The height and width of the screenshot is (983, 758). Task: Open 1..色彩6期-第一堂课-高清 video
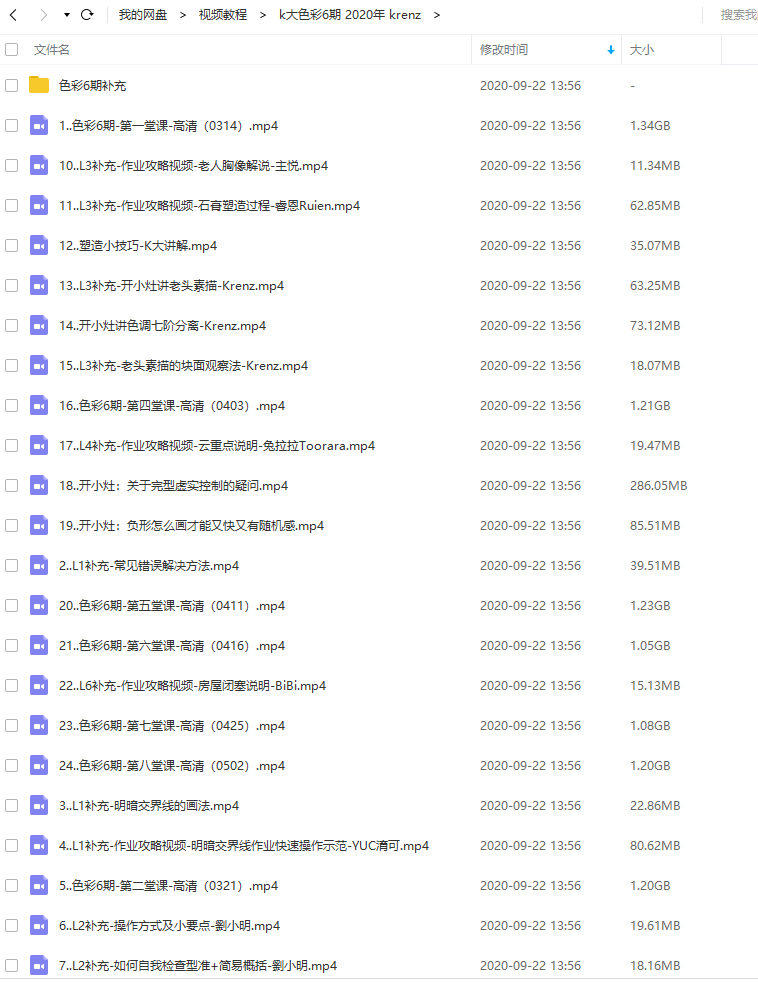click(x=168, y=126)
